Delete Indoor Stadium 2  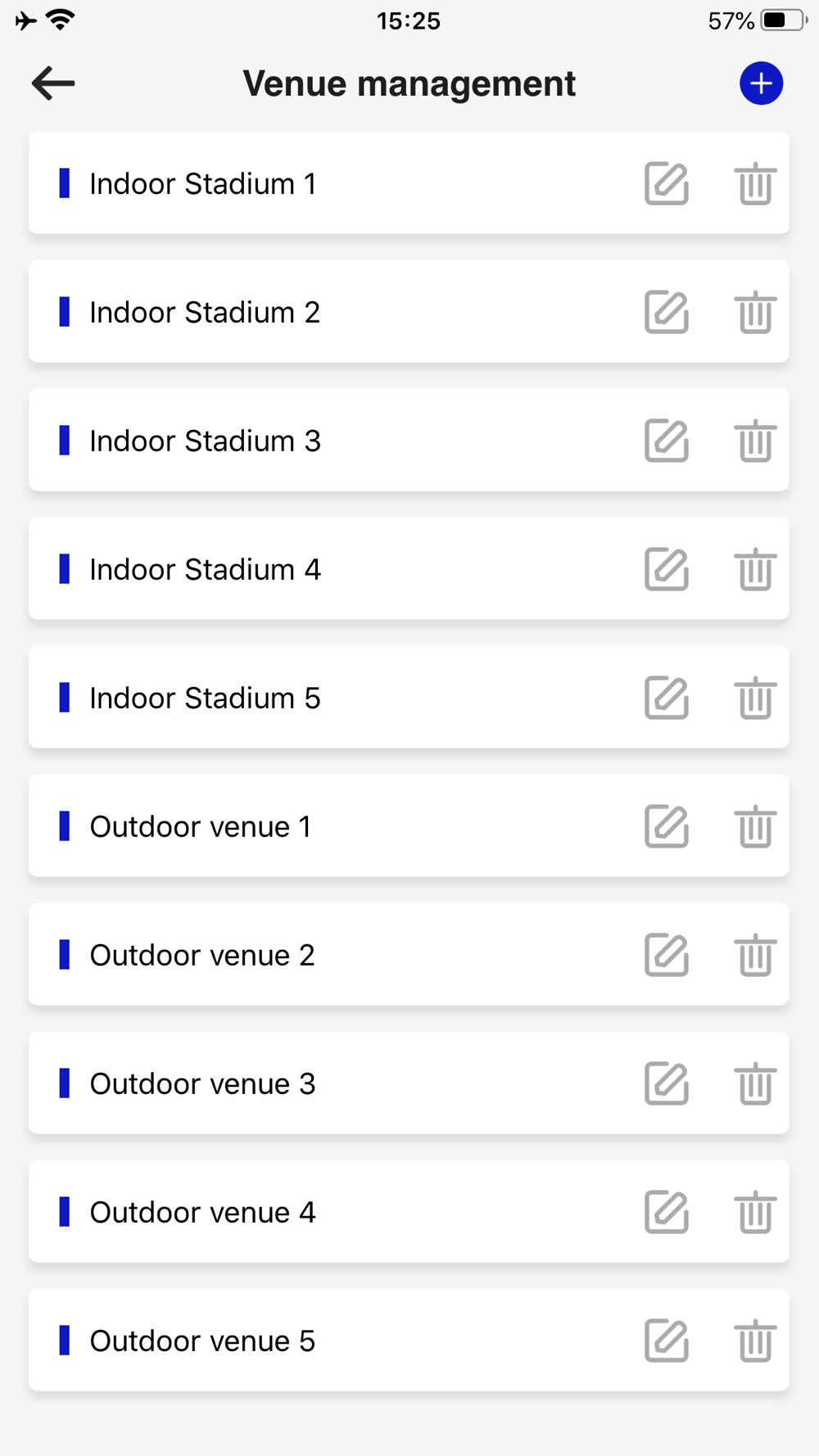(754, 312)
